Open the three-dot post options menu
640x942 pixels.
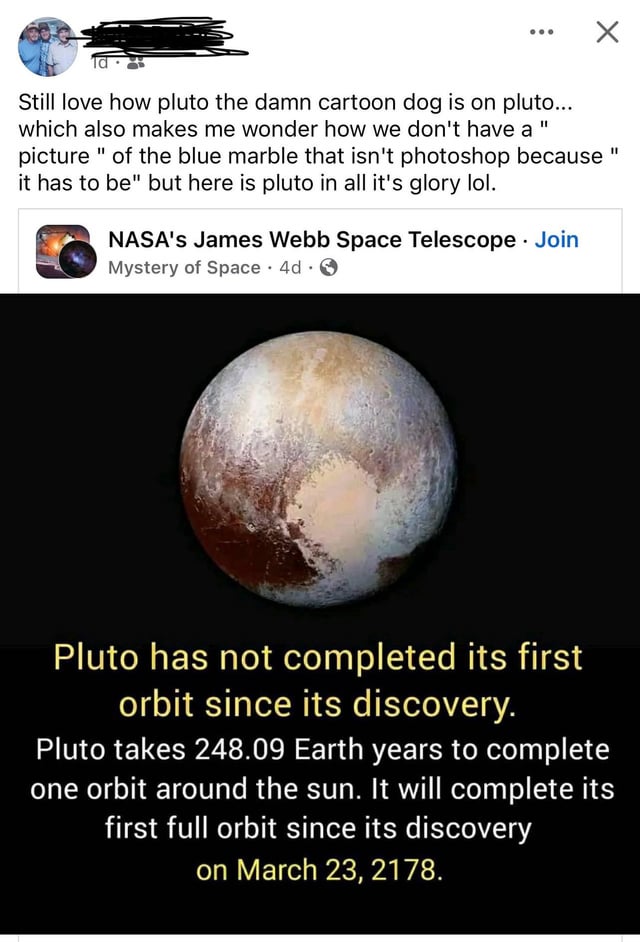[x=541, y=32]
